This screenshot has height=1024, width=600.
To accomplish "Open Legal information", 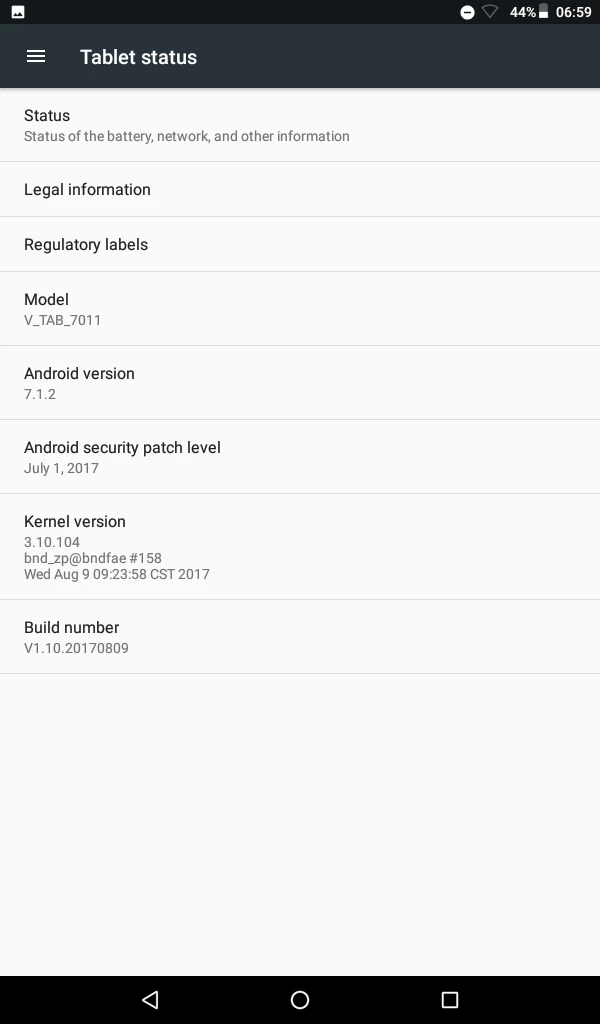I will pos(300,189).
